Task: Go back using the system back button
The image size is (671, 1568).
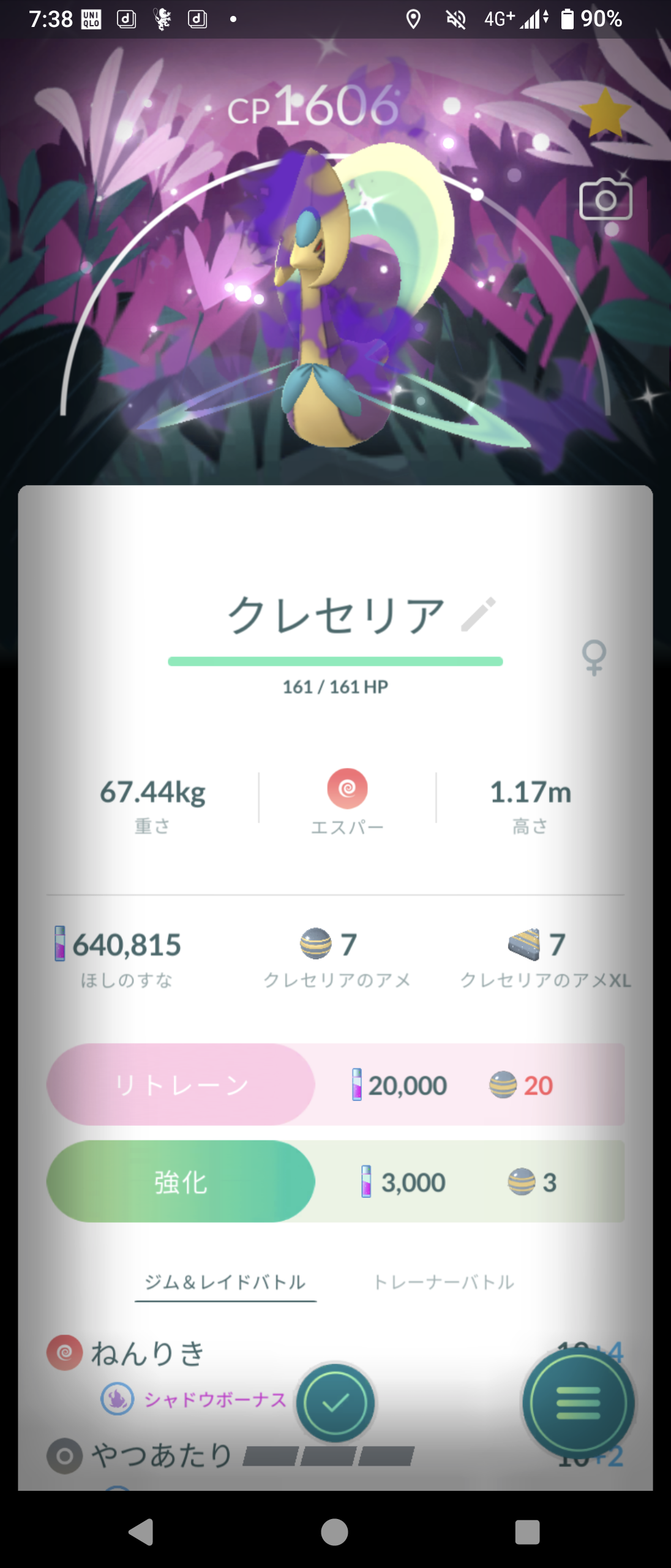Action: pyautogui.click(x=141, y=1532)
